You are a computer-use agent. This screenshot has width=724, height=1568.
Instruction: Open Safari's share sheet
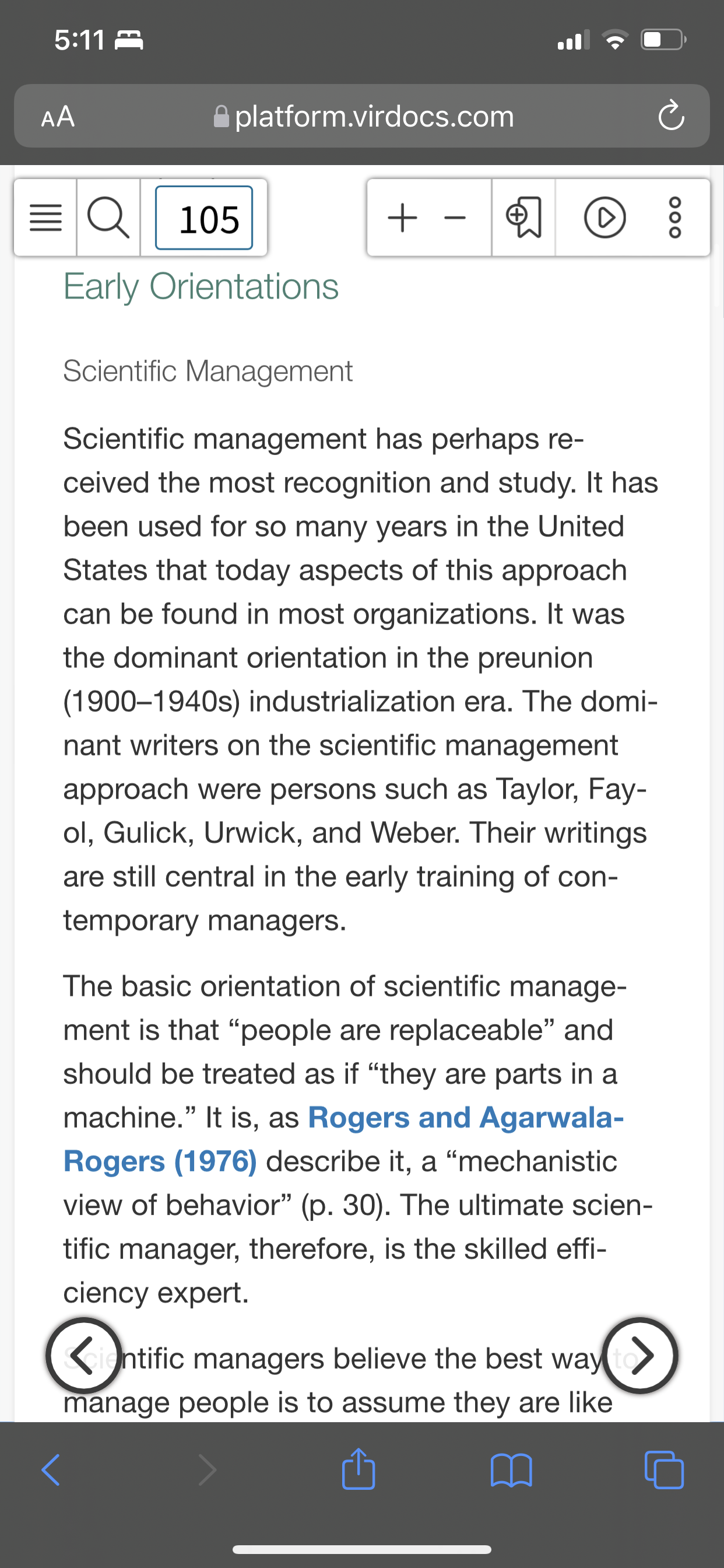point(359,1469)
